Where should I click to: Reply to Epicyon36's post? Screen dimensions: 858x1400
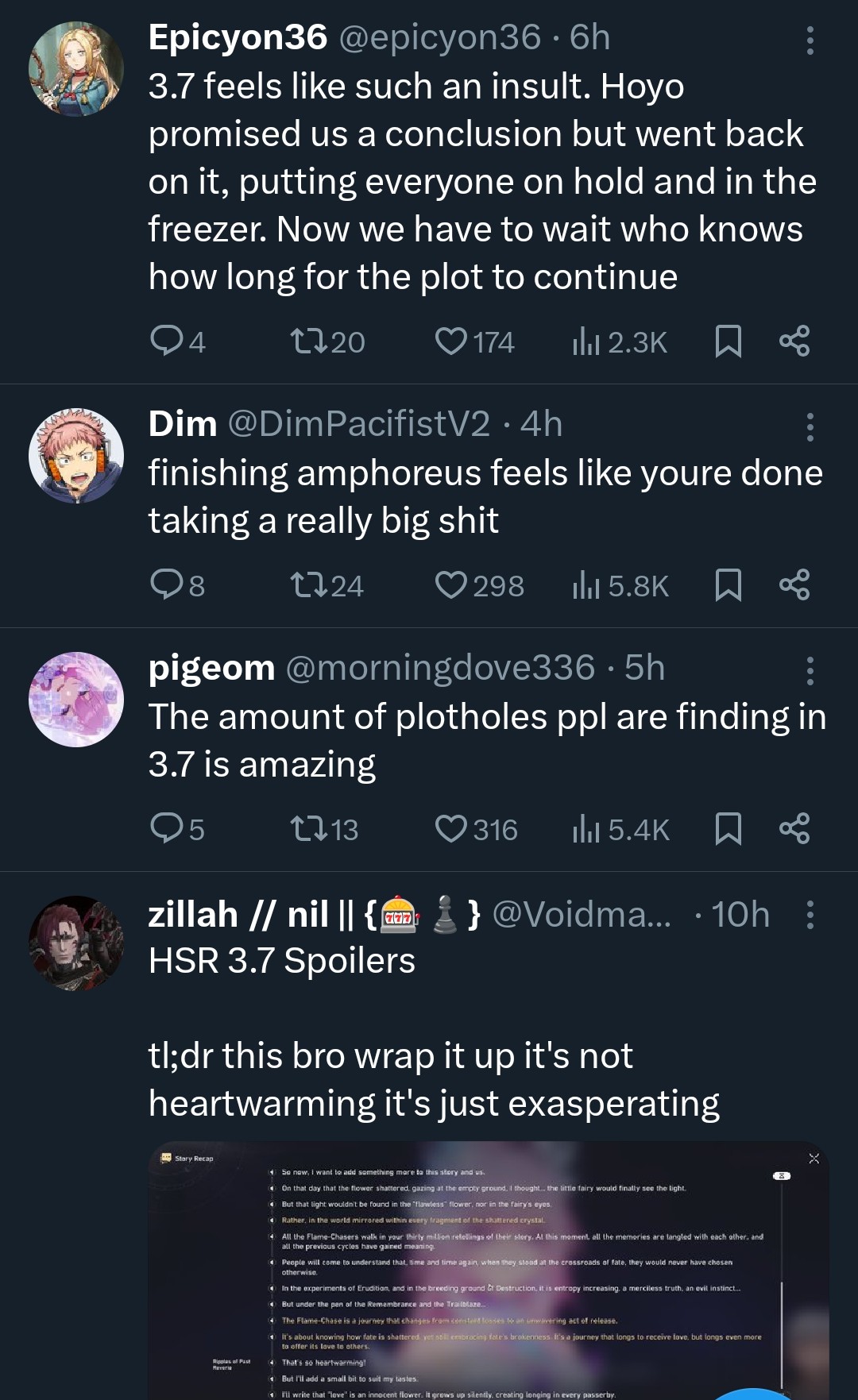point(167,341)
